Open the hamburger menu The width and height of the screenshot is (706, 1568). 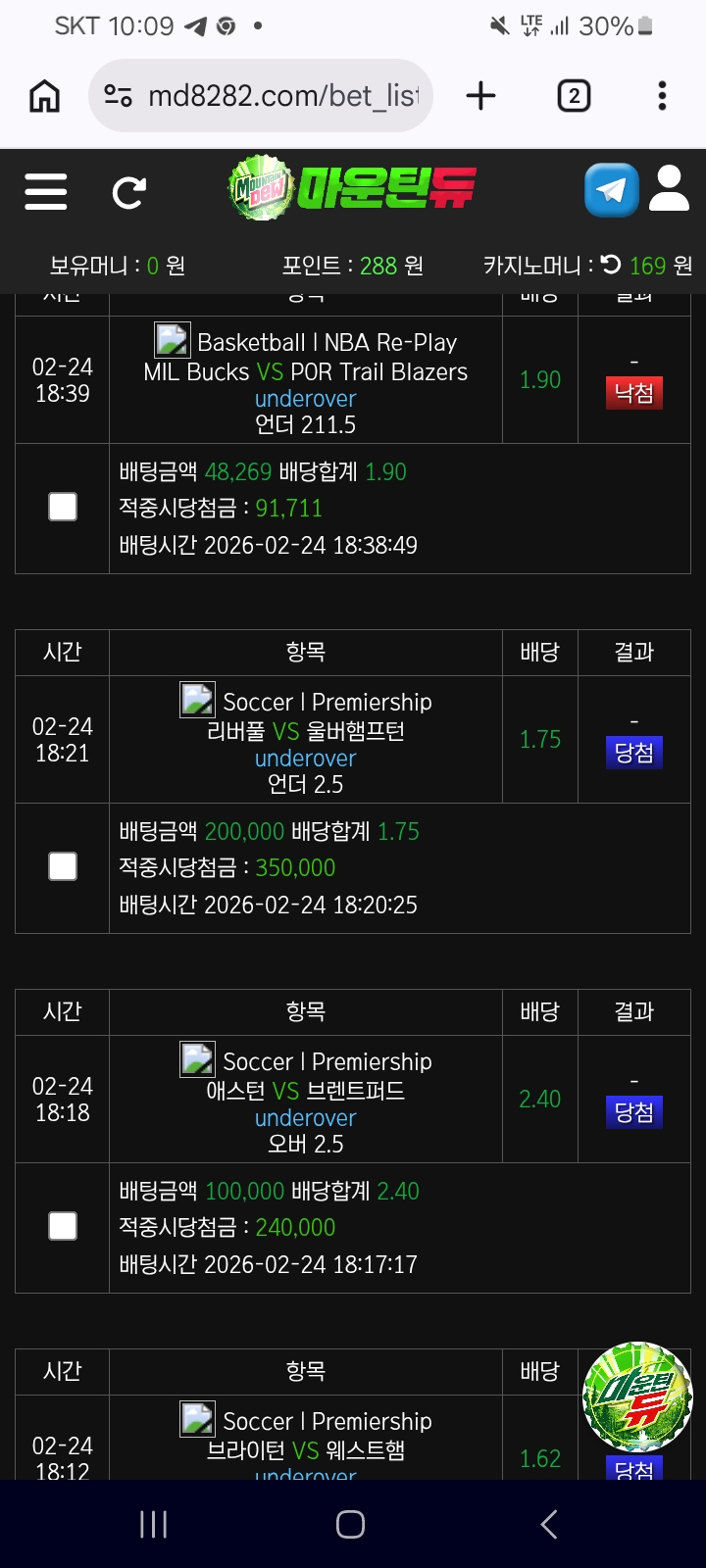click(46, 192)
